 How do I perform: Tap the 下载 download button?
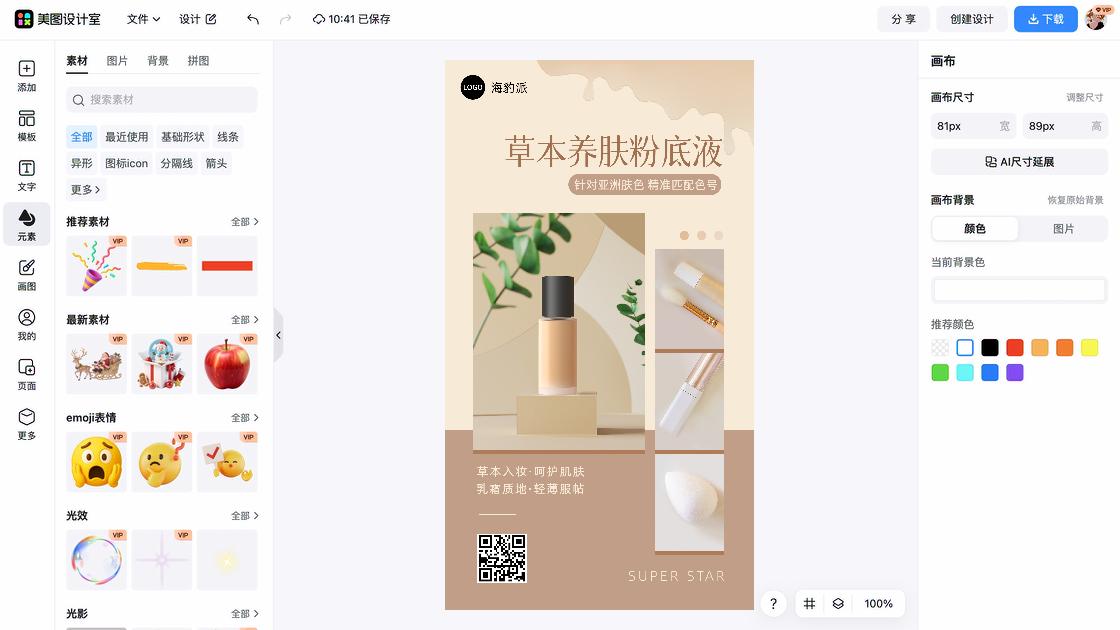tap(1045, 19)
